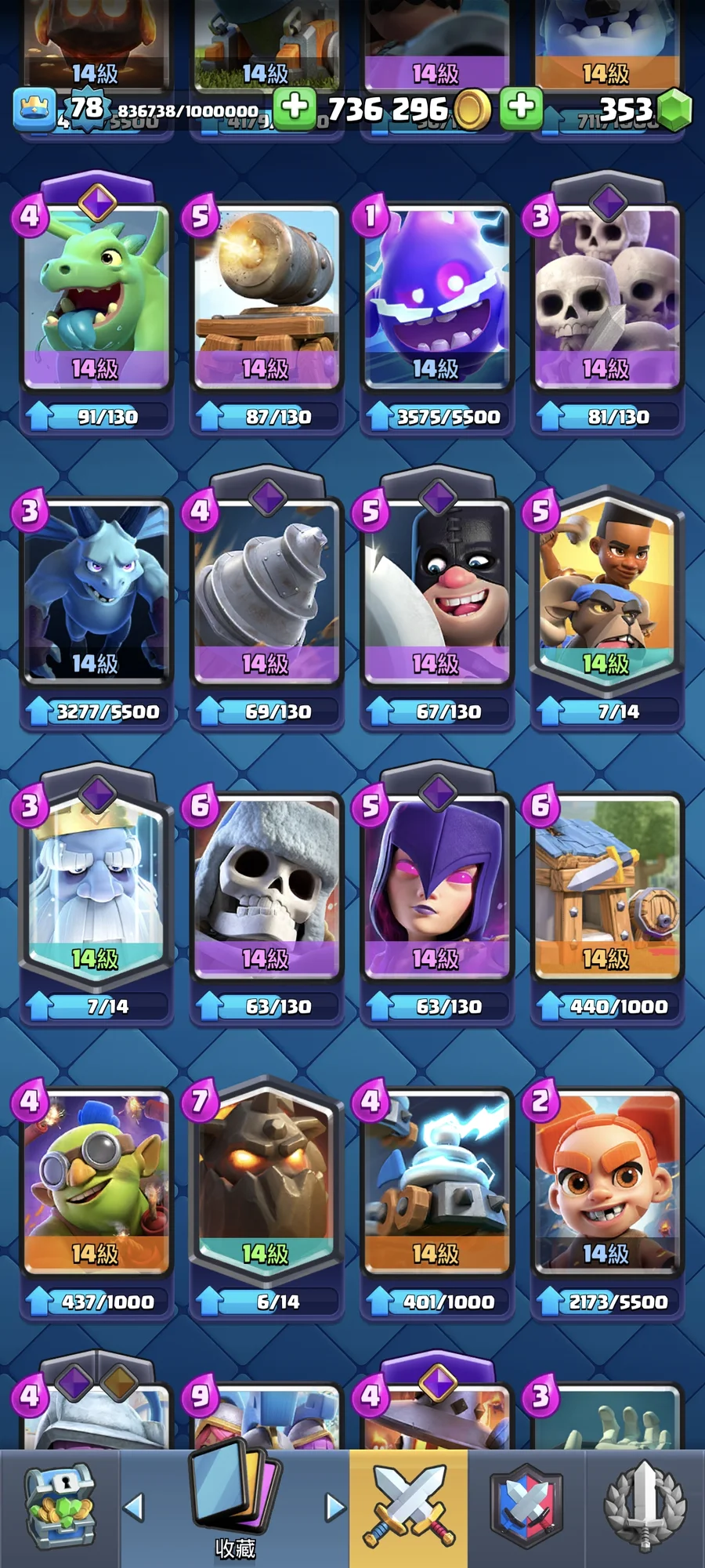Open the clan shield tab
The width and height of the screenshot is (705, 1568).
(x=526, y=1508)
